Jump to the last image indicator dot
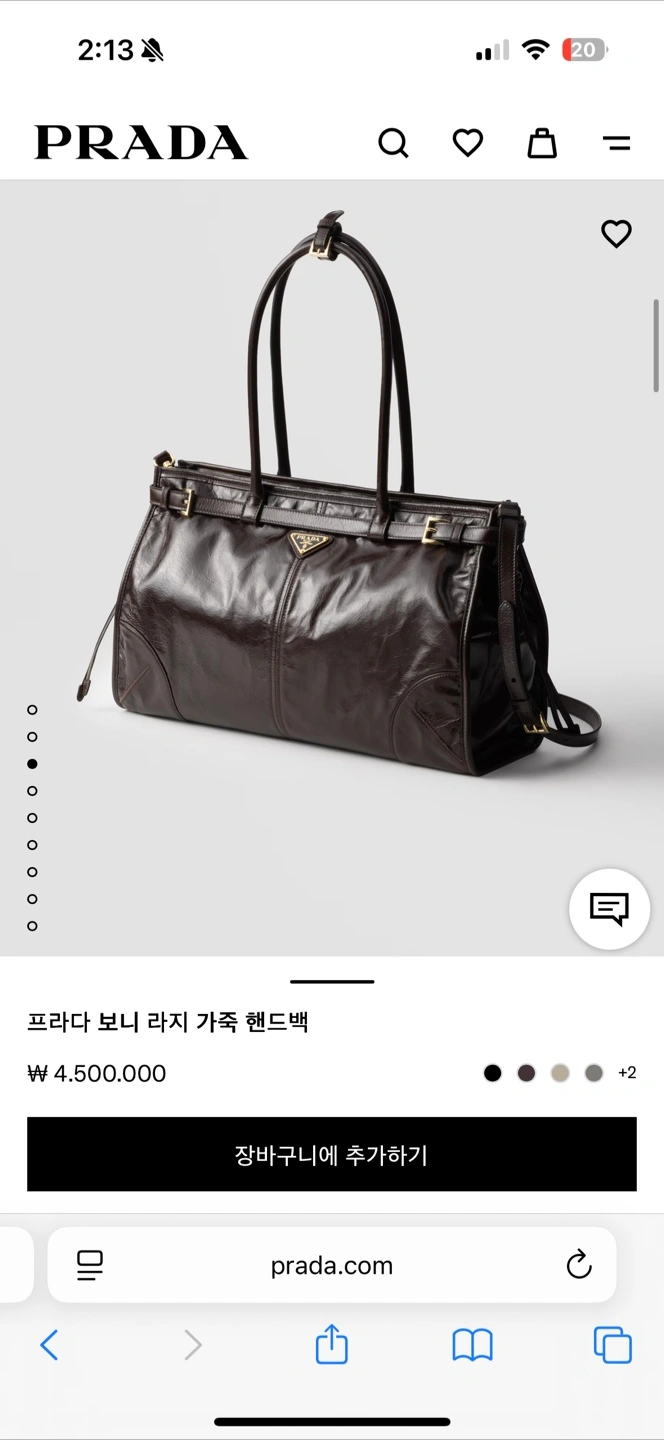The height and width of the screenshot is (1440, 664). (x=32, y=926)
